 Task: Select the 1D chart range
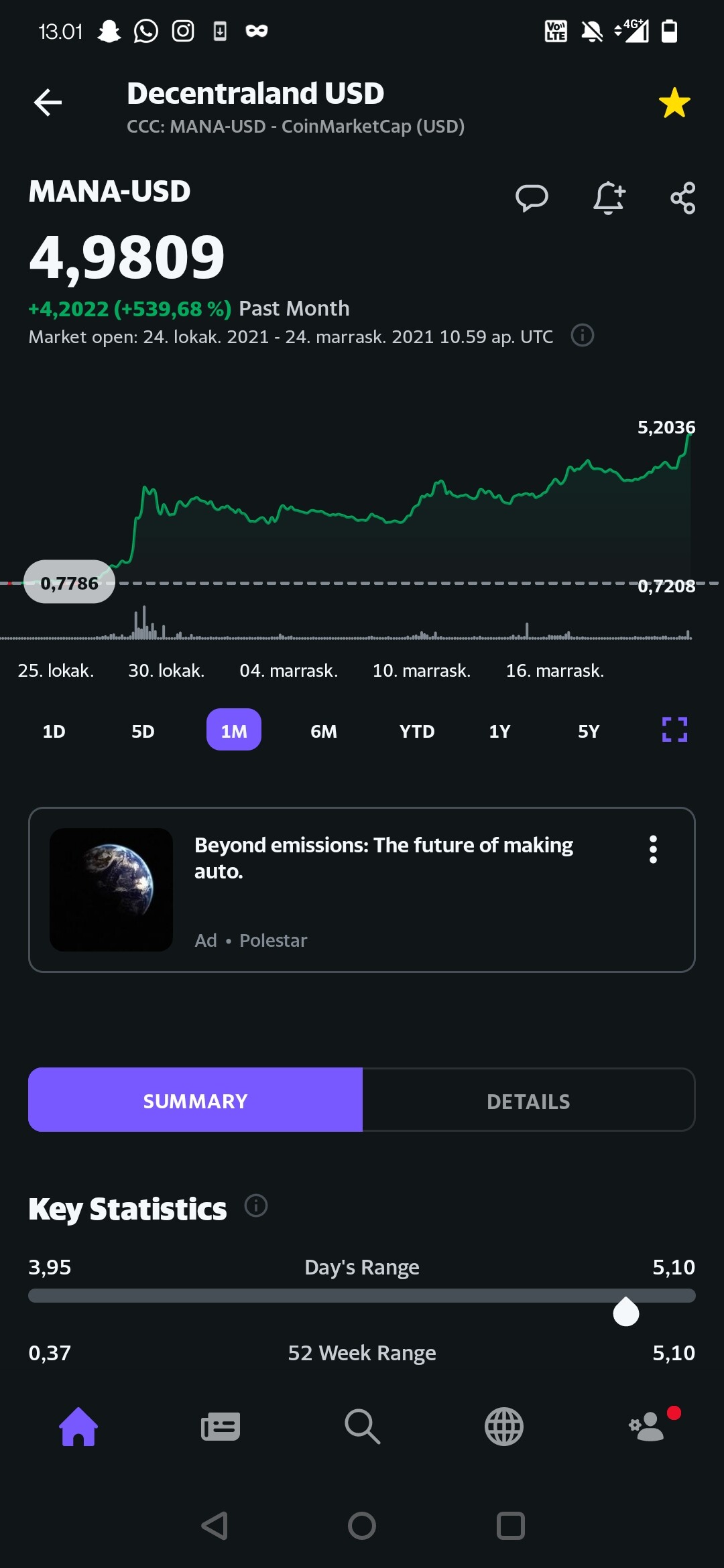coord(54,731)
